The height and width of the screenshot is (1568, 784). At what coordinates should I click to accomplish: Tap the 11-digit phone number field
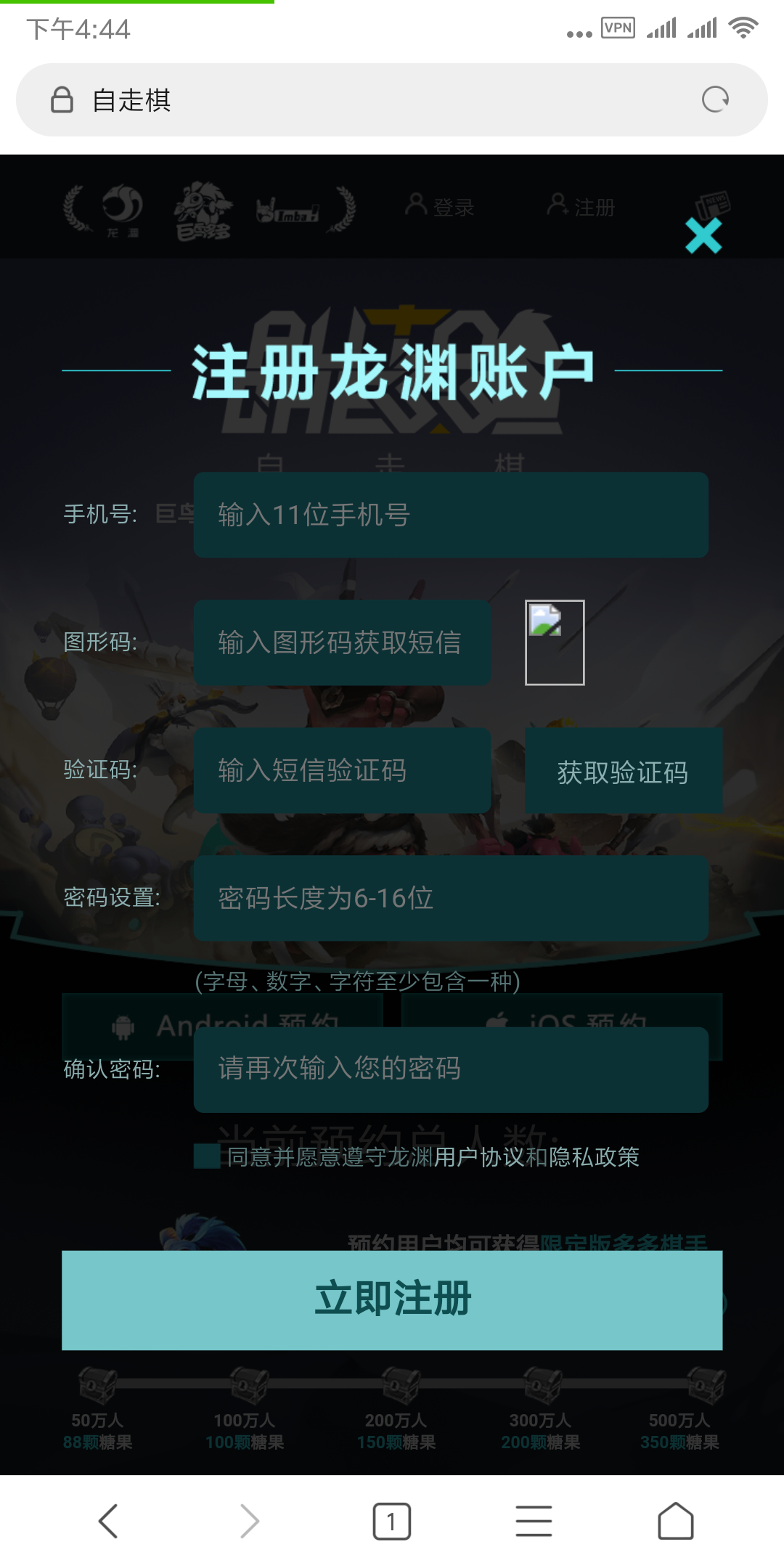pyautogui.click(x=450, y=515)
